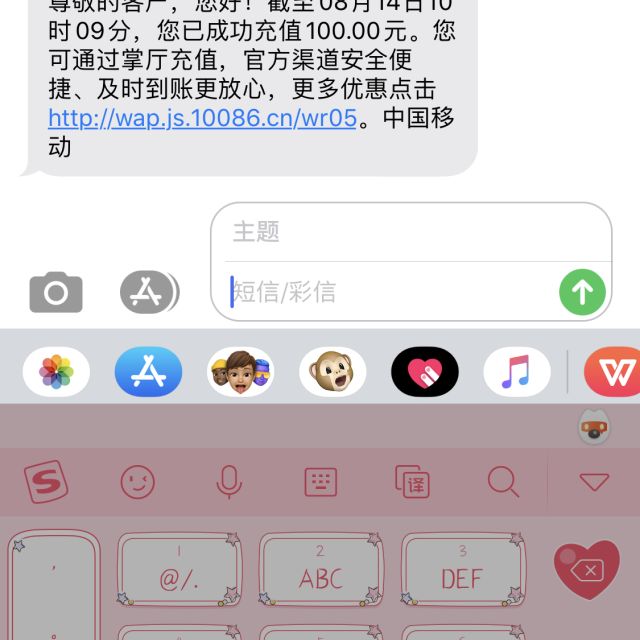Open the emoji panel on keyboard
The height and width of the screenshot is (640, 640).
tap(138, 483)
